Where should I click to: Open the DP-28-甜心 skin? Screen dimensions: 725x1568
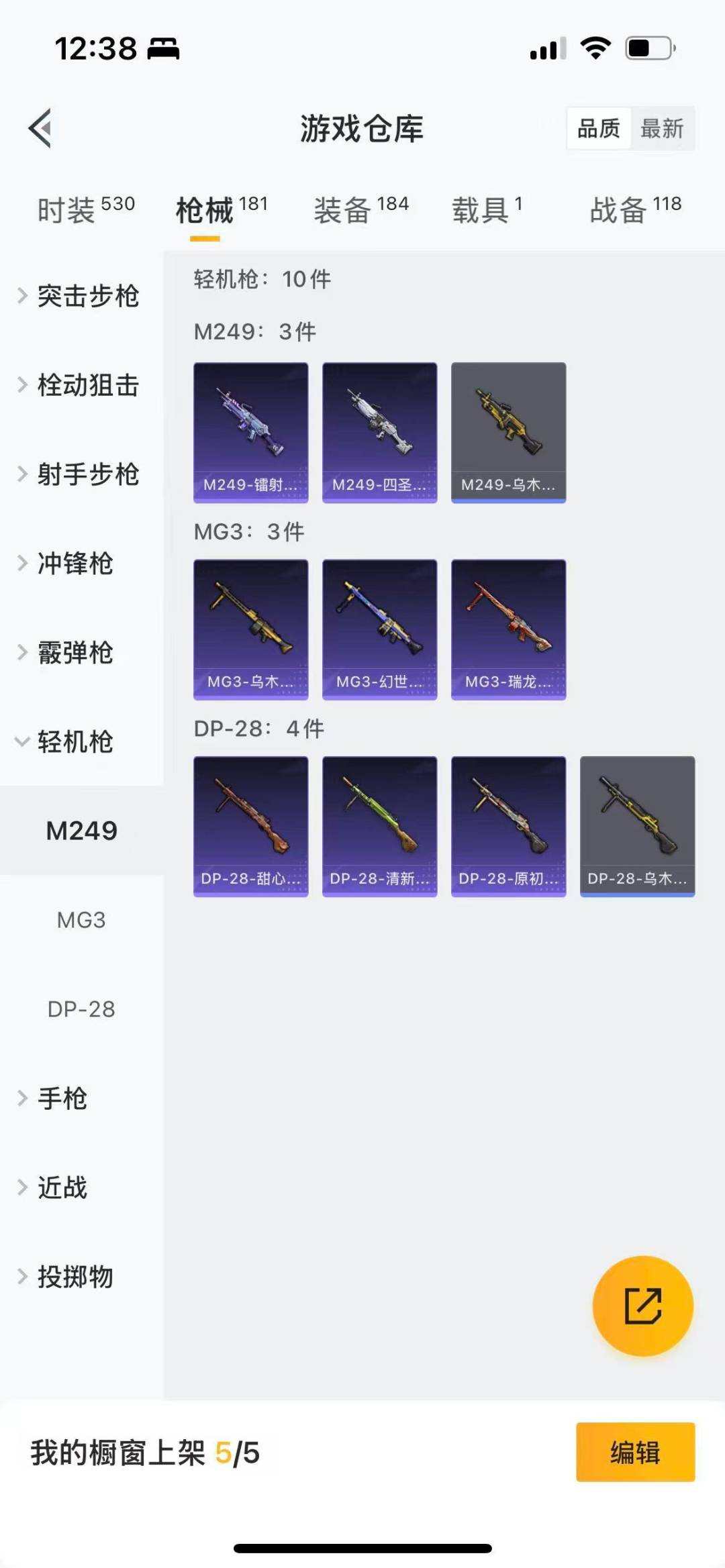[x=250, y=827]
